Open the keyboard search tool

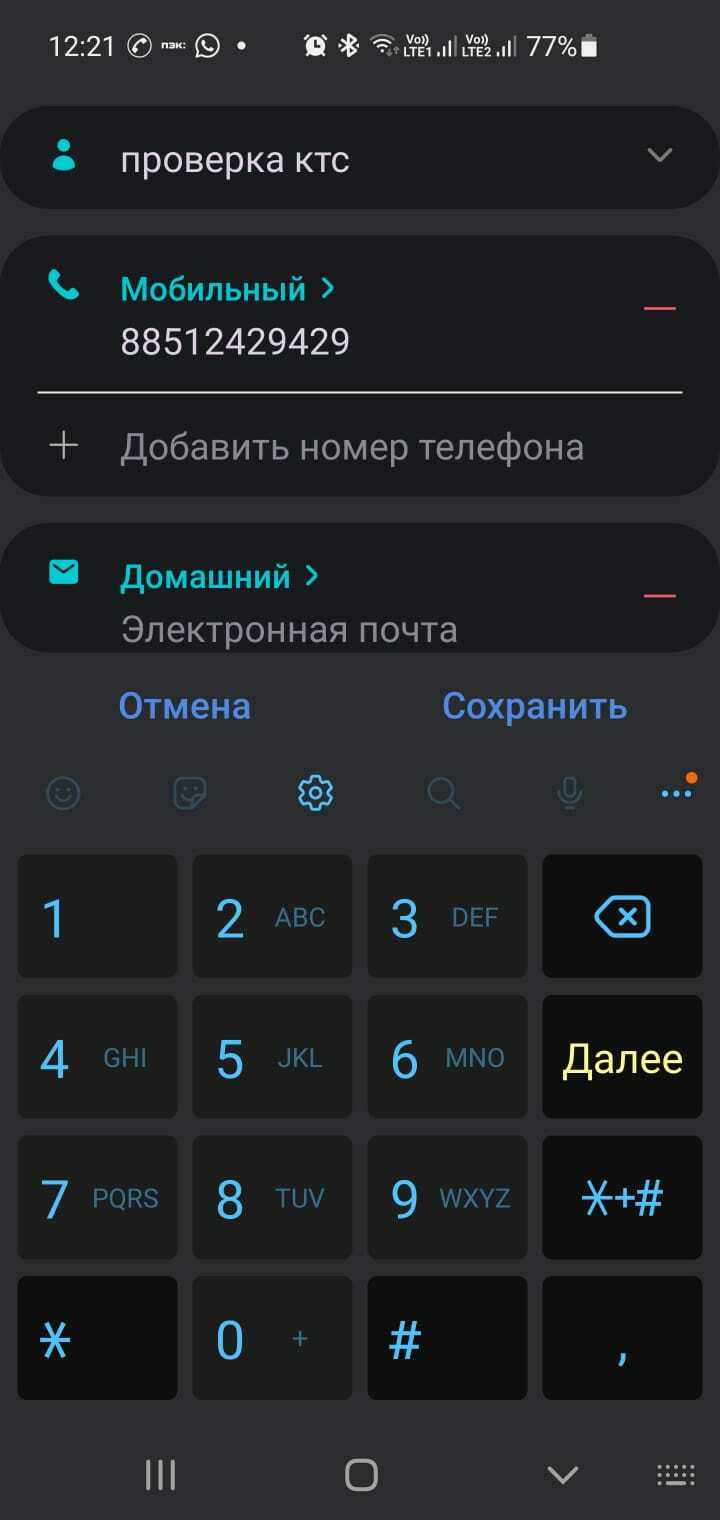point(443,794)
